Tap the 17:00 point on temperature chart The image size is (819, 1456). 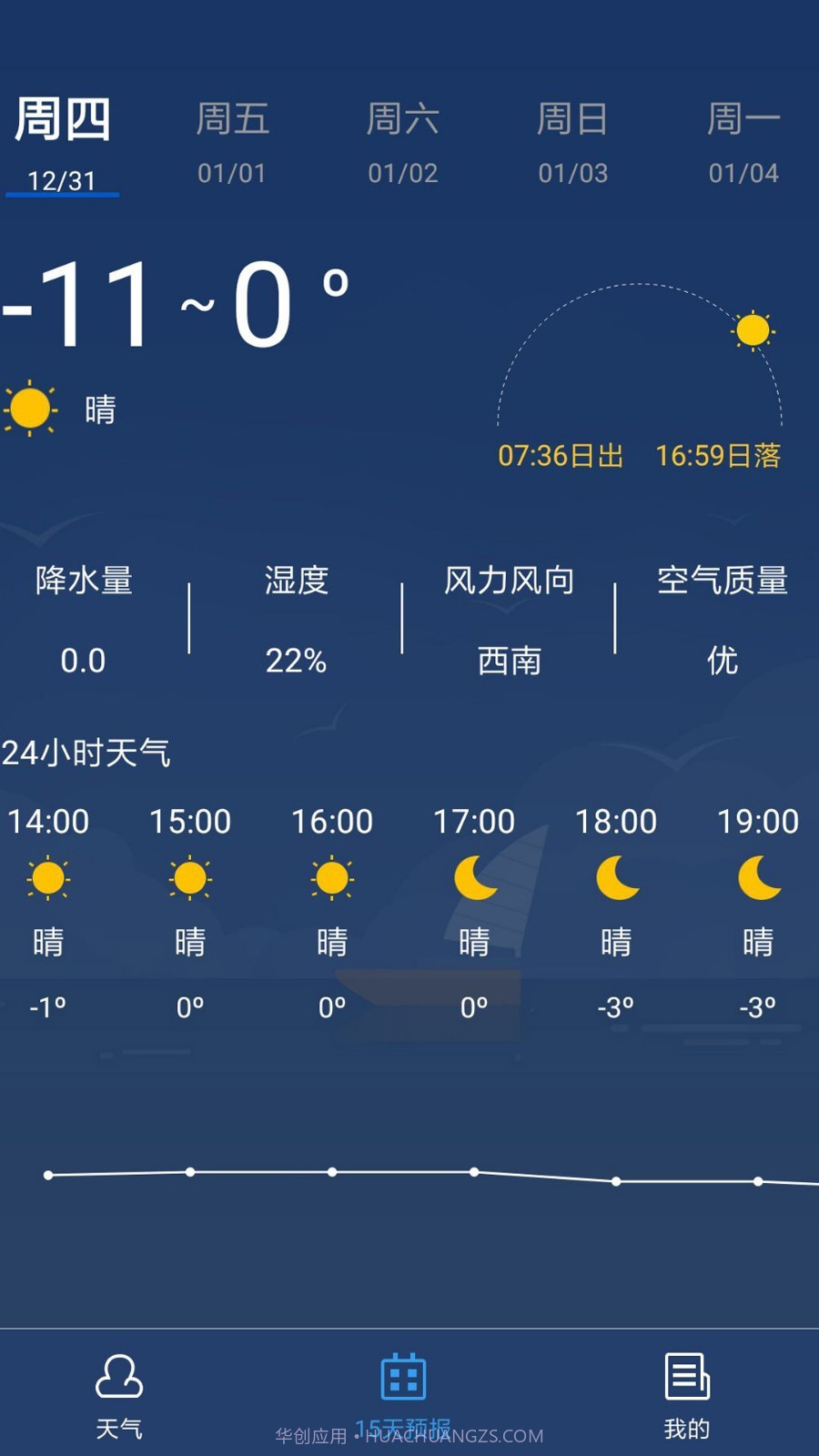(473, 1172)
